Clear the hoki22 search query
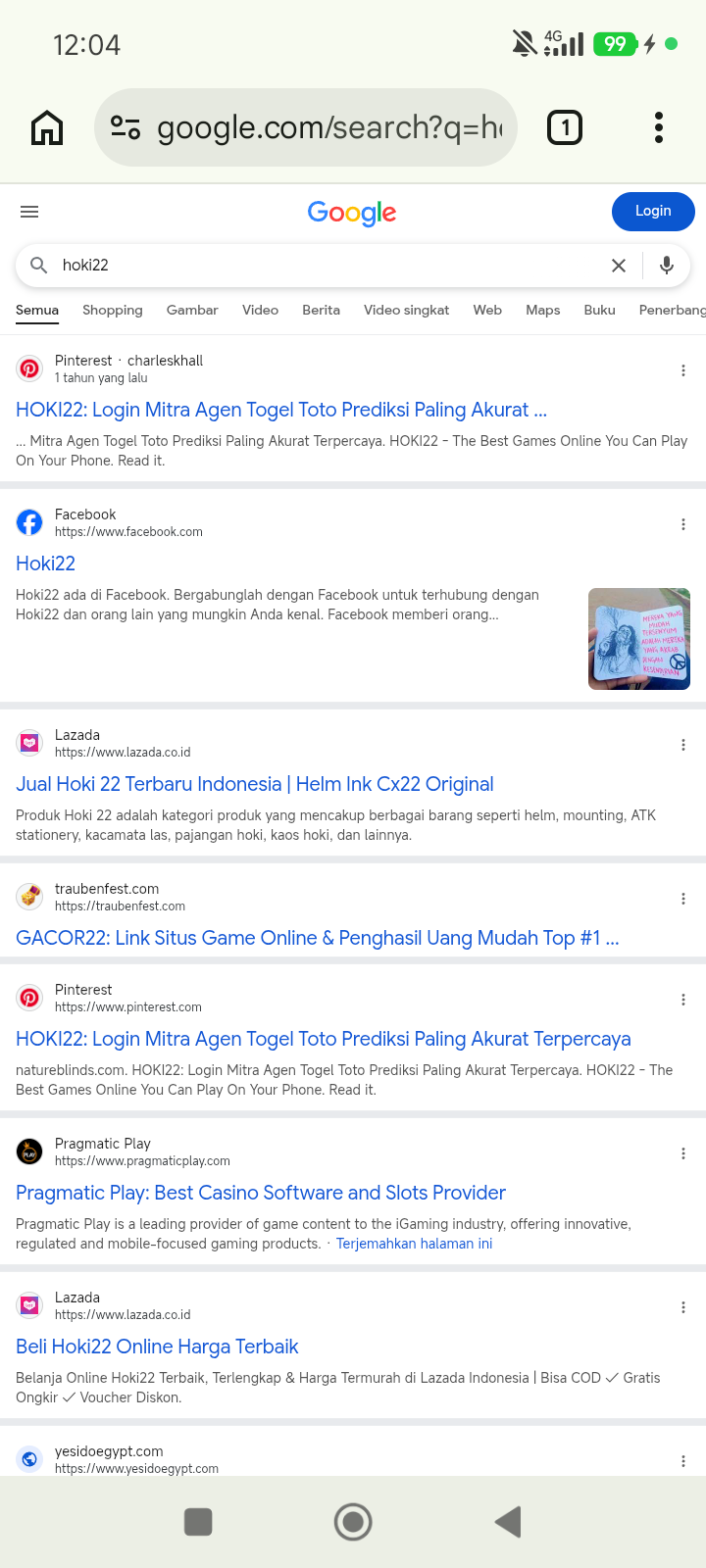The width and height of the screenshot is (706, 1568). pos(619,266)
